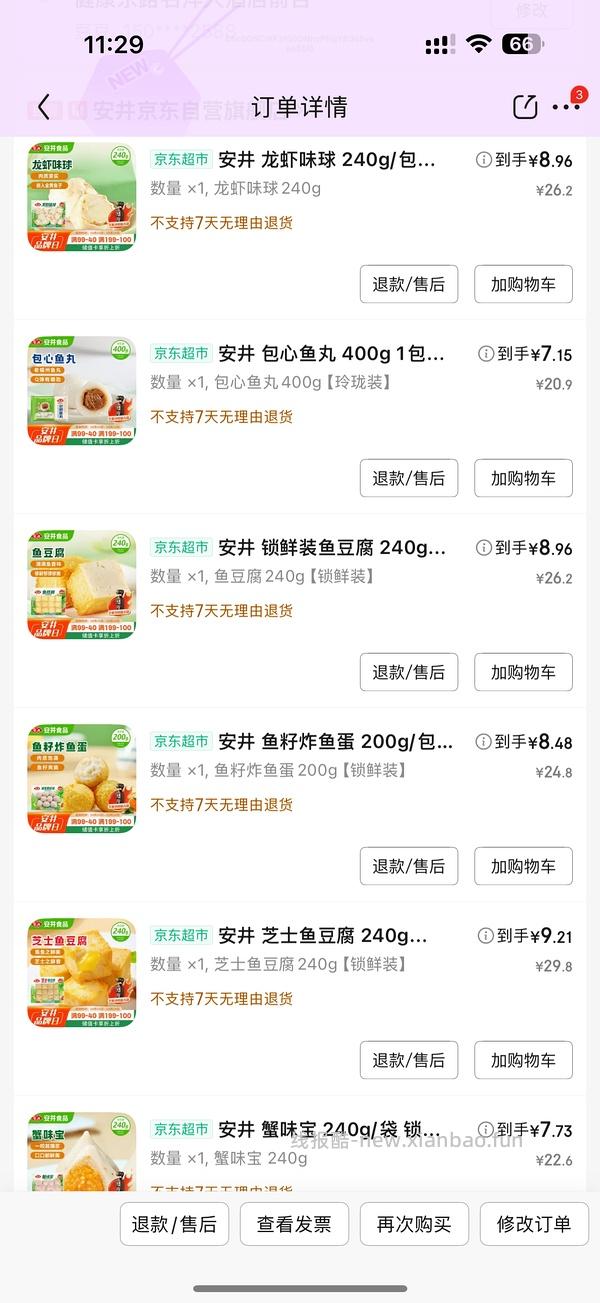Tap bottom bar 退款/售后 button

[x=174, y=1224]
